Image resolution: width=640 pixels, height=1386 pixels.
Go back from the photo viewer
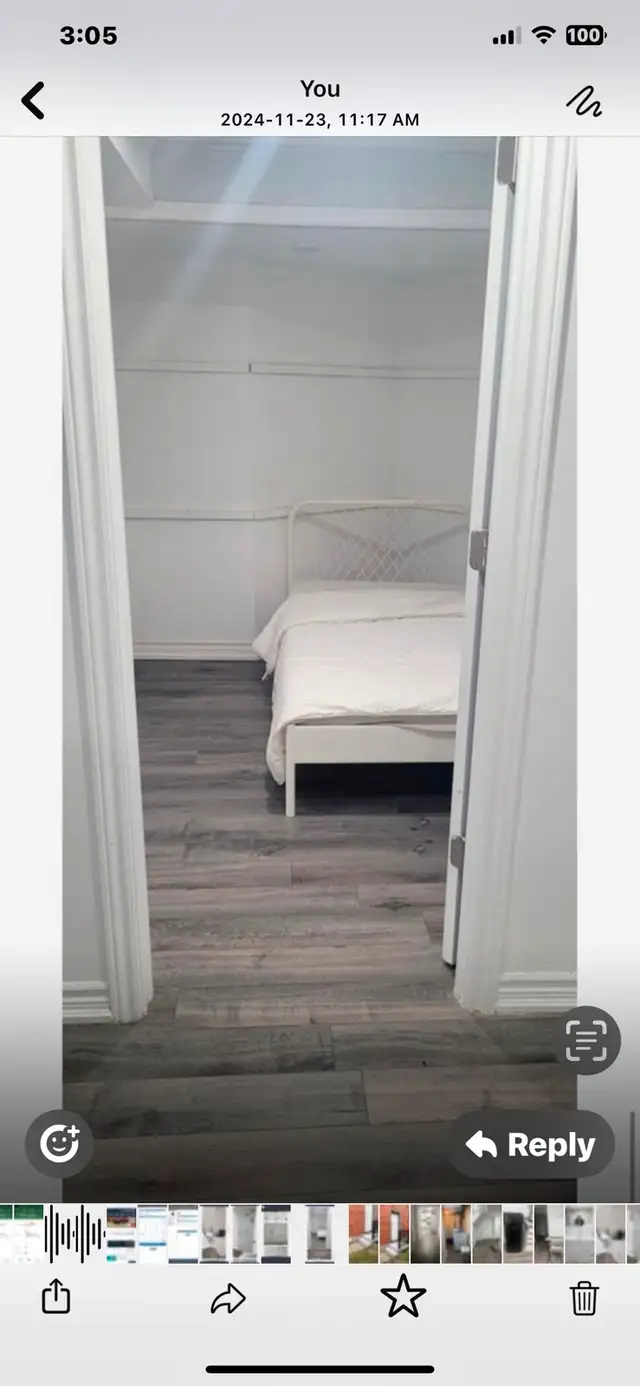coord(33,101)
